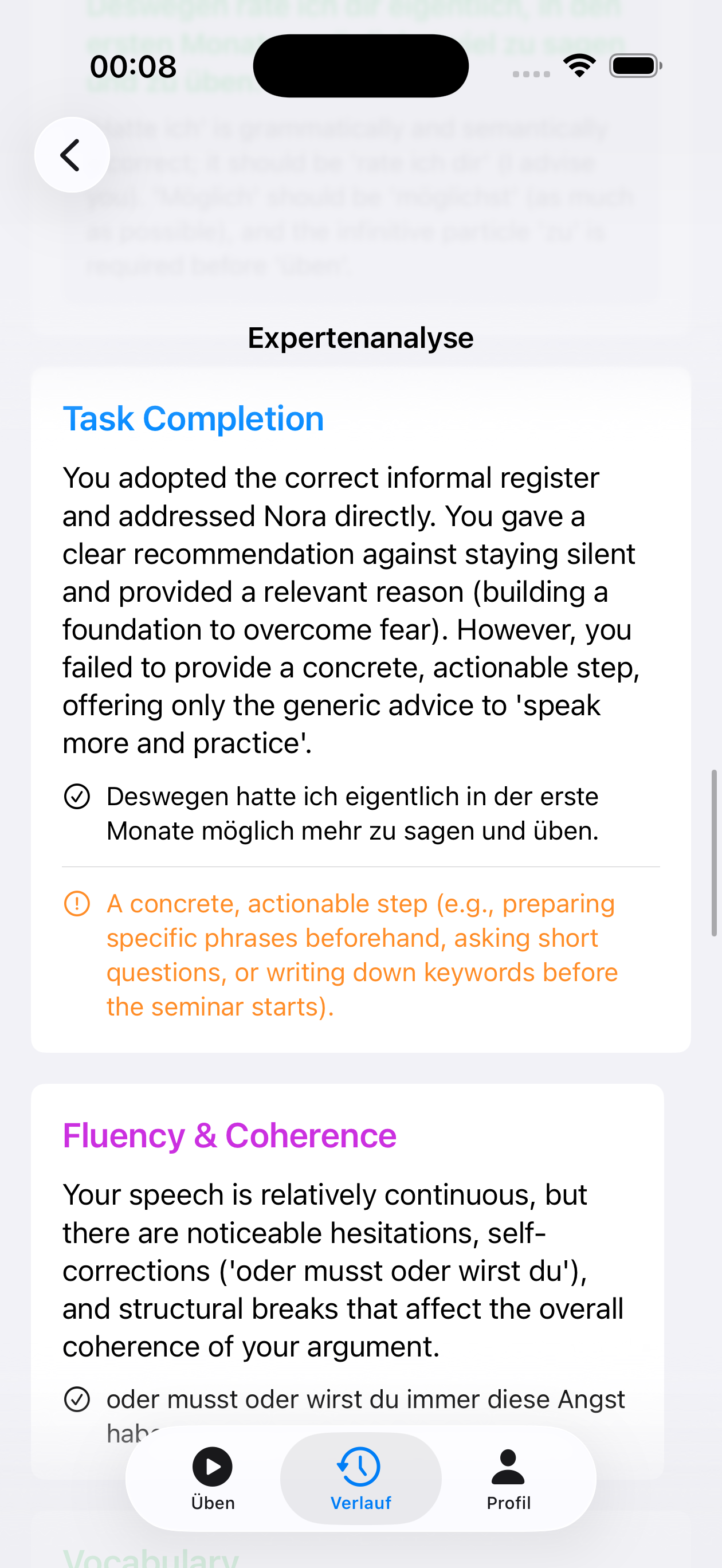The height and width of the screenshot is (1568, 722).
Task: Open the Verlauf tab
Action: pos(360,1479)
